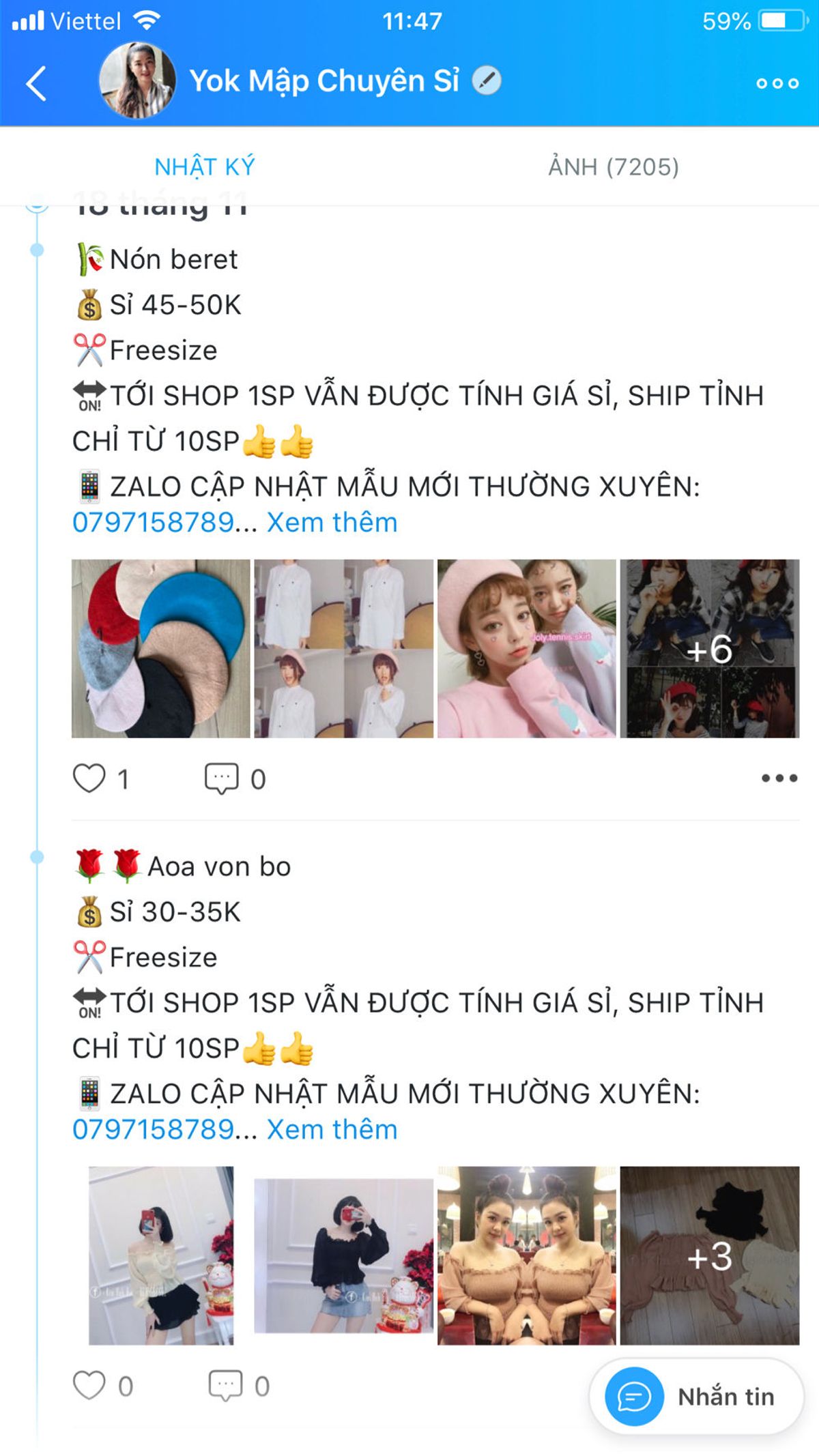Open Yok Mập profile avatar
The width and height of the screenshot is (819, 1456).
click(x=137, y=81)
